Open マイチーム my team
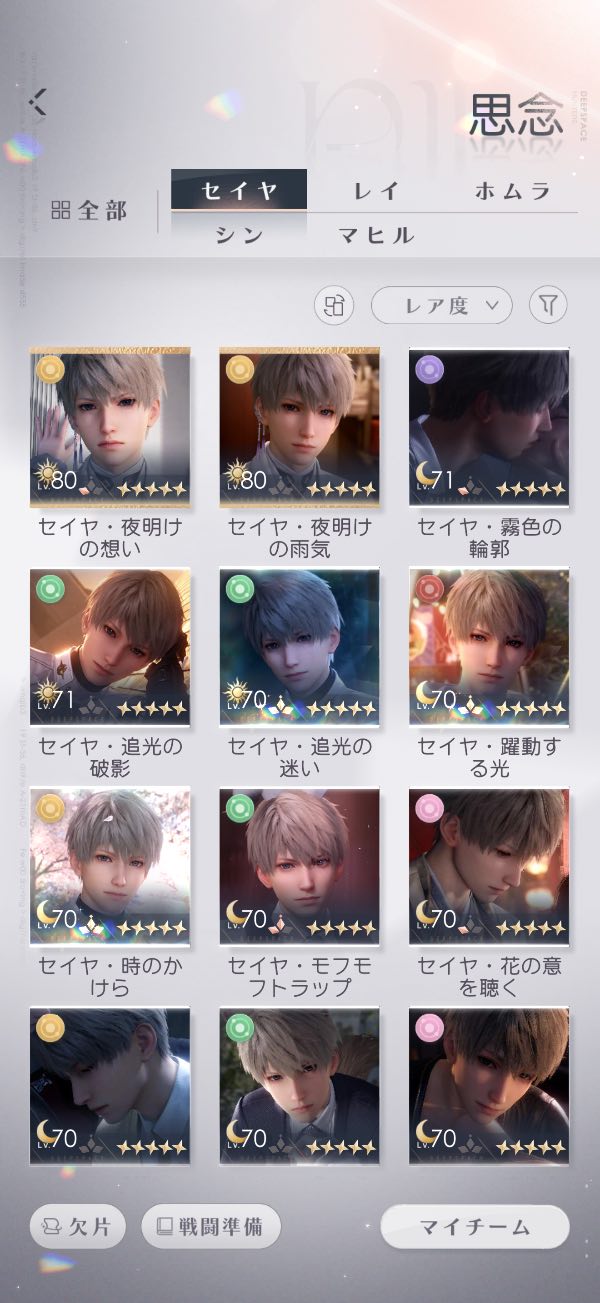600x1303 pixels. click(x=475, y=1227)
